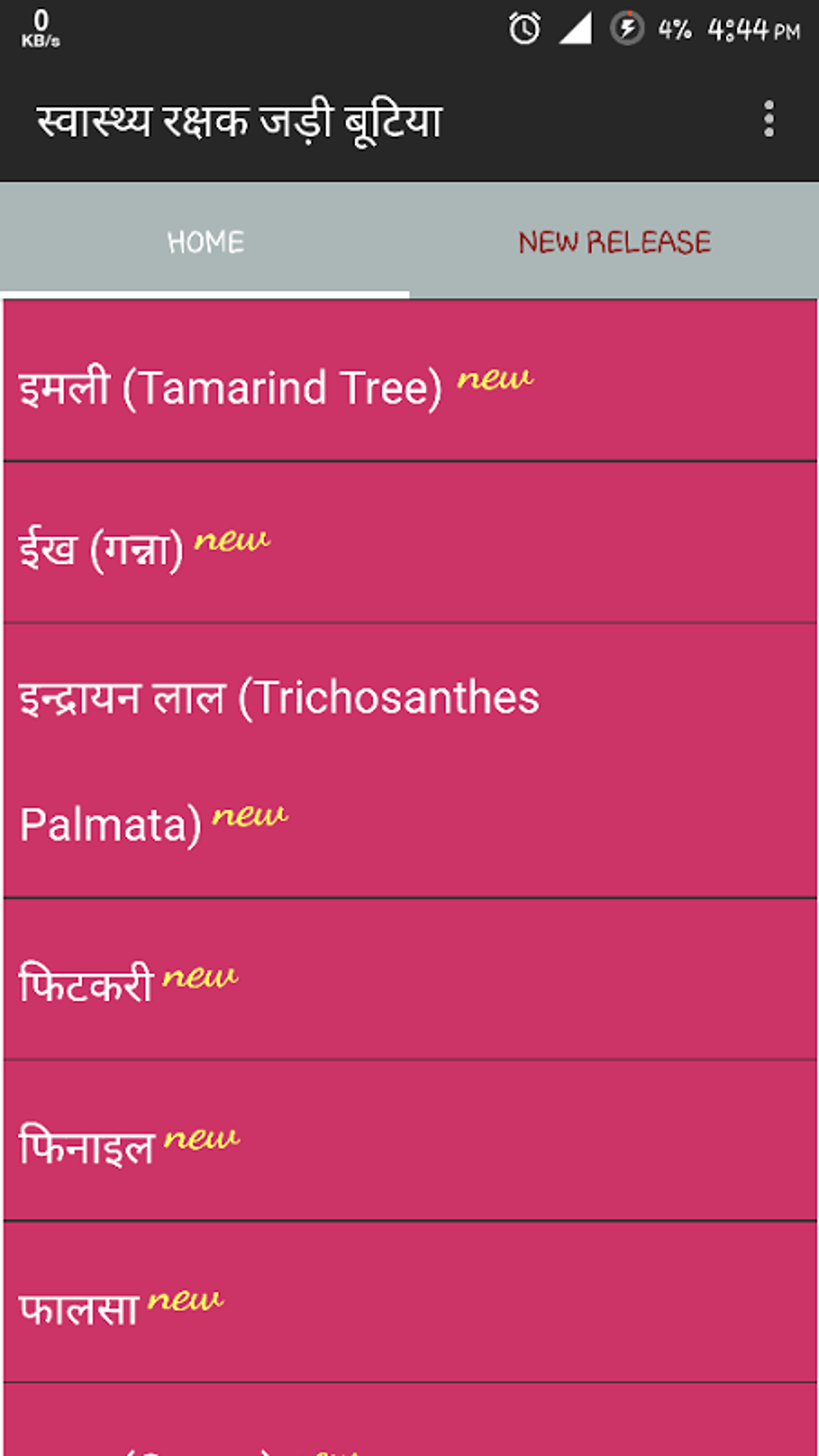Open the ईख (गन्ना) entry
The width and height of the screenshot is (819, 1456).
pos(409,544)
